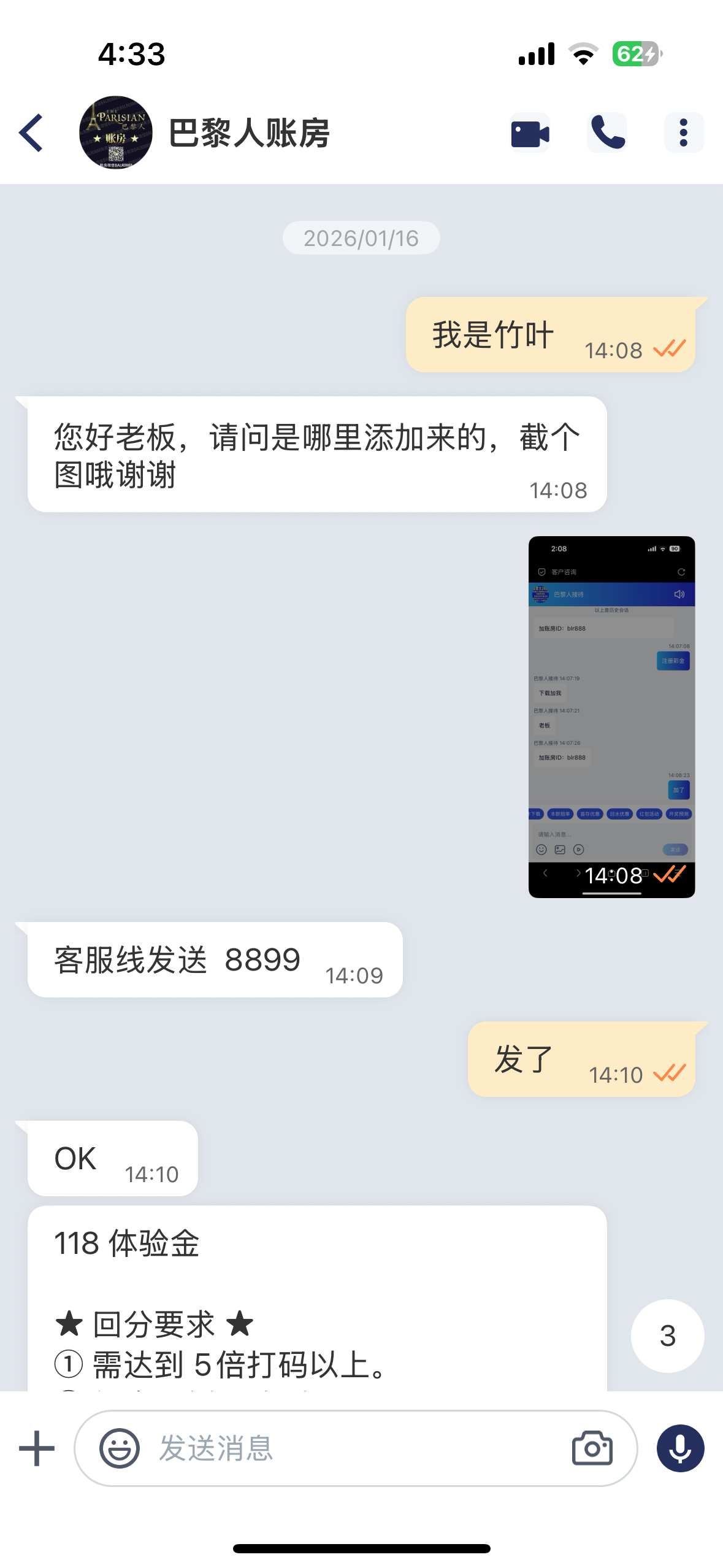This screenshot has width=723, height=1568.
Task: Start a video call with 巴黎人账房
Action: (530, 133)
